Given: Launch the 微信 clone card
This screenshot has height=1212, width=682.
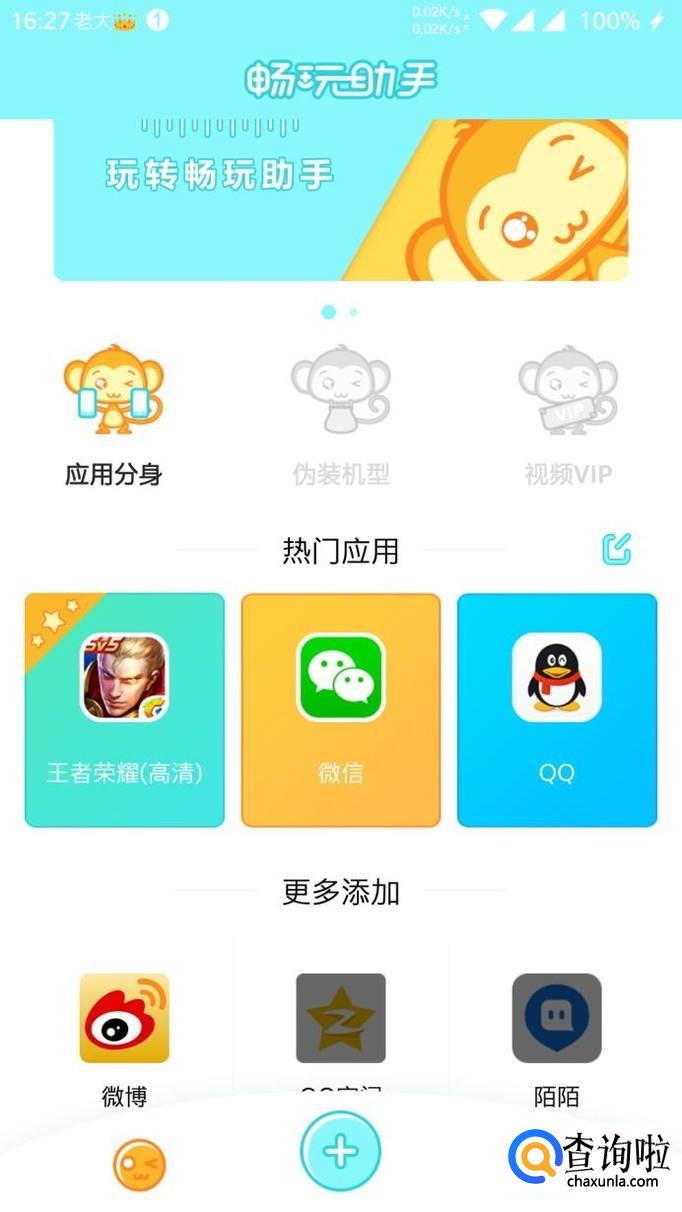Looking at the screenshot, I should pos(341,710).
